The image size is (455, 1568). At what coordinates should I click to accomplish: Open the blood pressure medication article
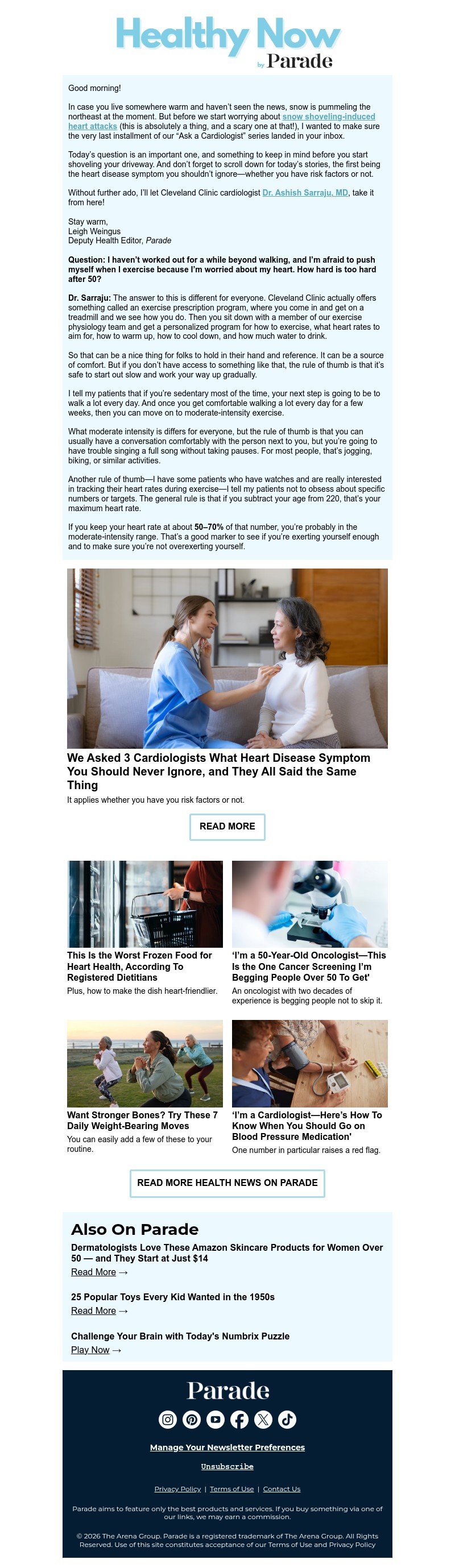307,1126
